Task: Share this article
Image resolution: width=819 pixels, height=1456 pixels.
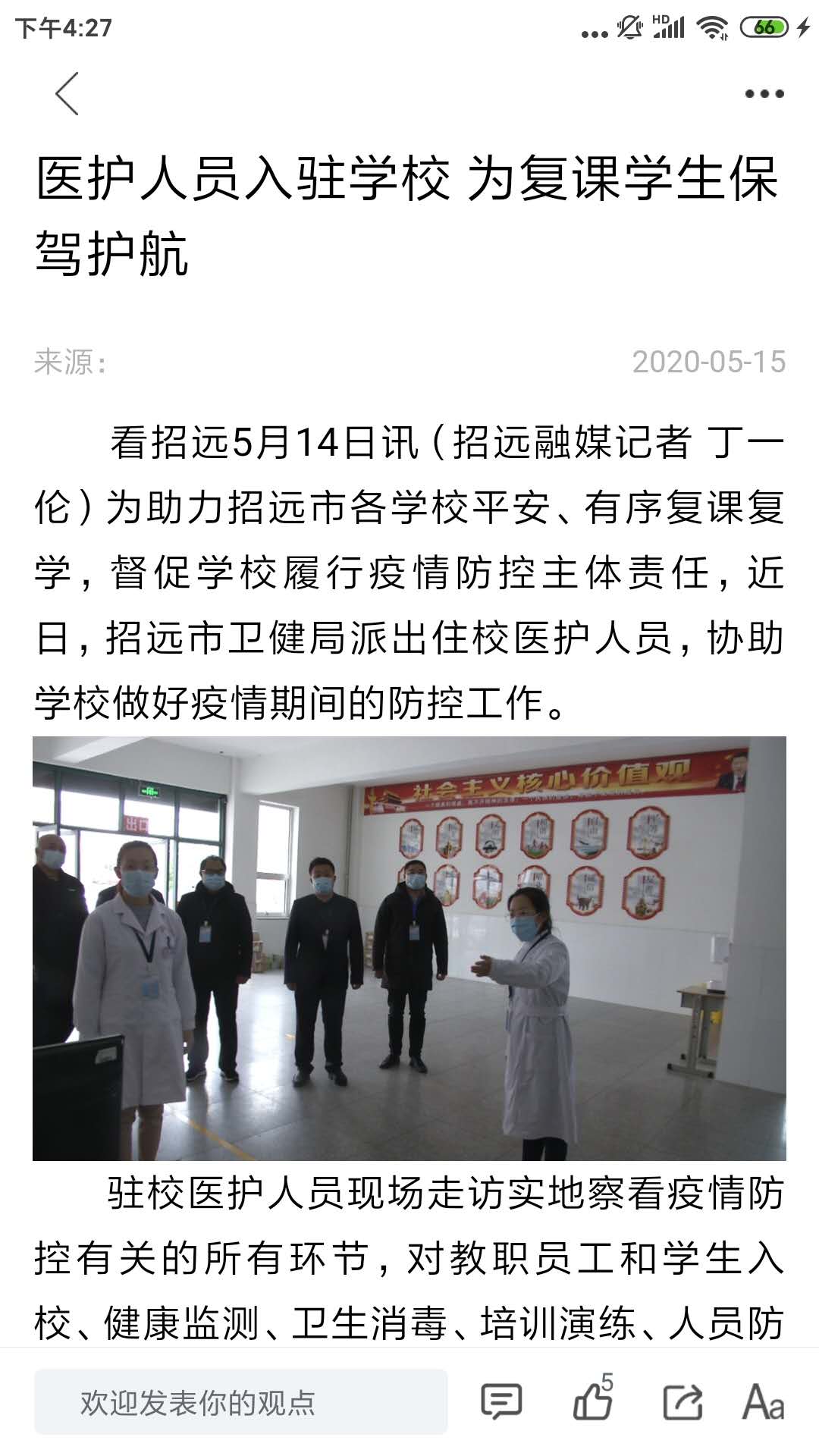Action: point(682,1402)
